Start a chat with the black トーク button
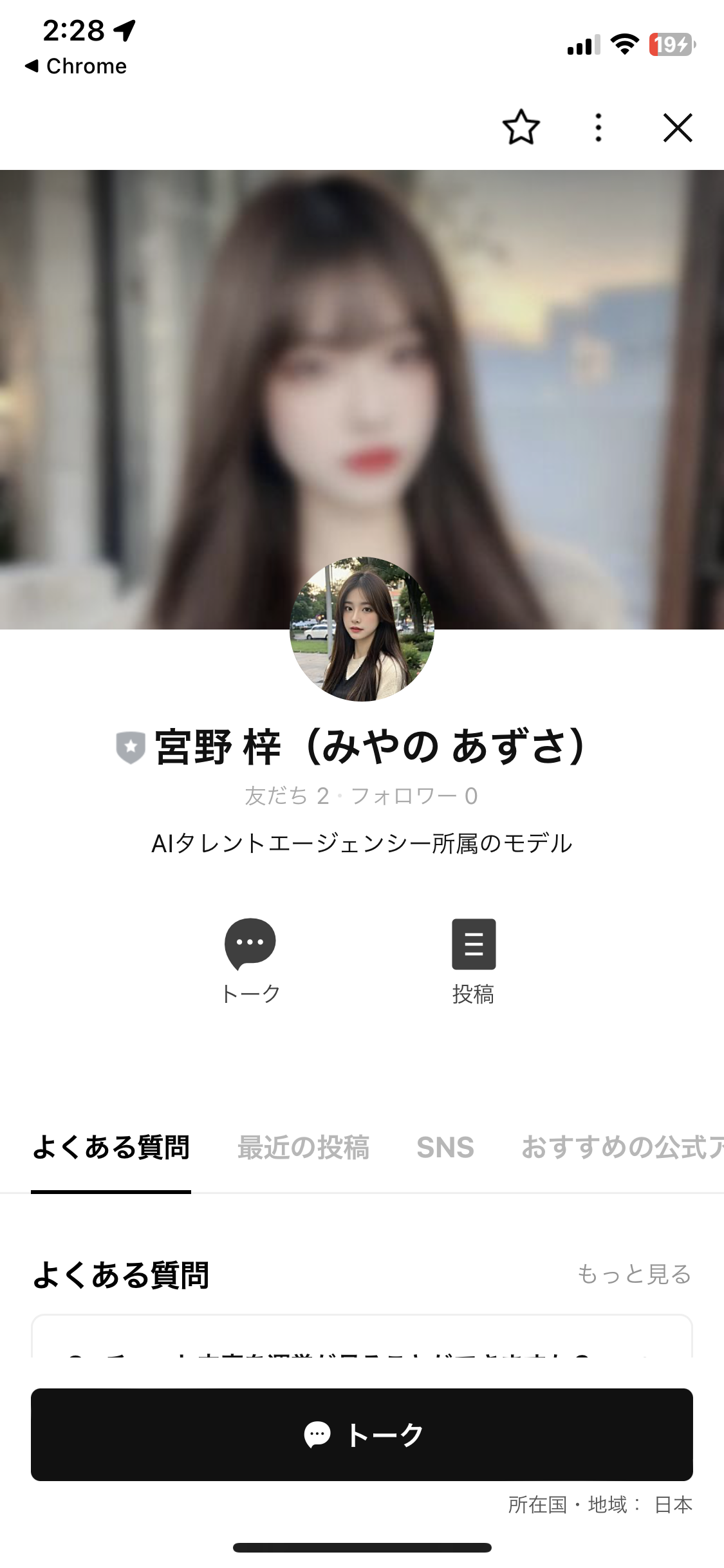This screenshot has width=724, height=1568. (x=362, y=1435)
